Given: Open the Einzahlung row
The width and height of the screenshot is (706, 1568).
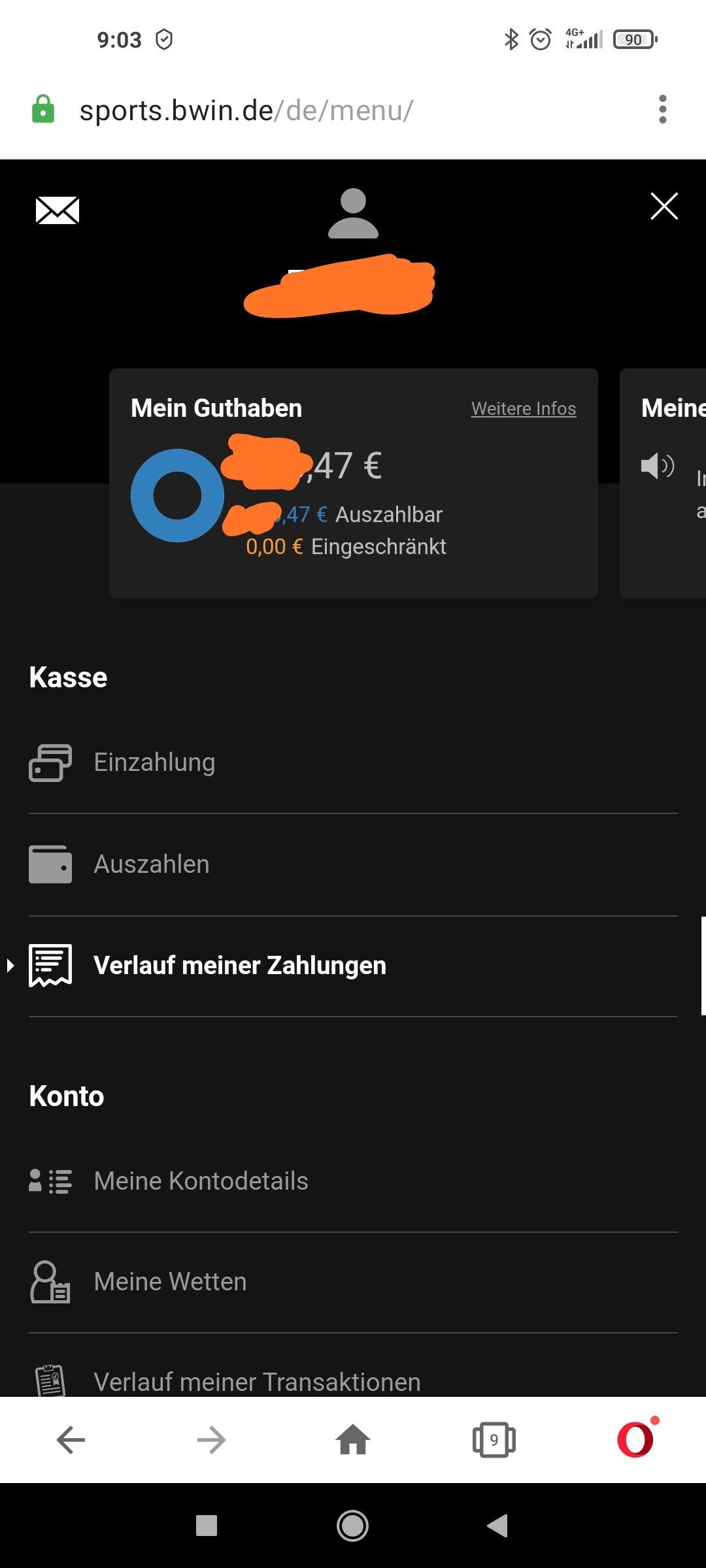Looking at the screenshot, I should pyautogui.click(x=154, y=762).
